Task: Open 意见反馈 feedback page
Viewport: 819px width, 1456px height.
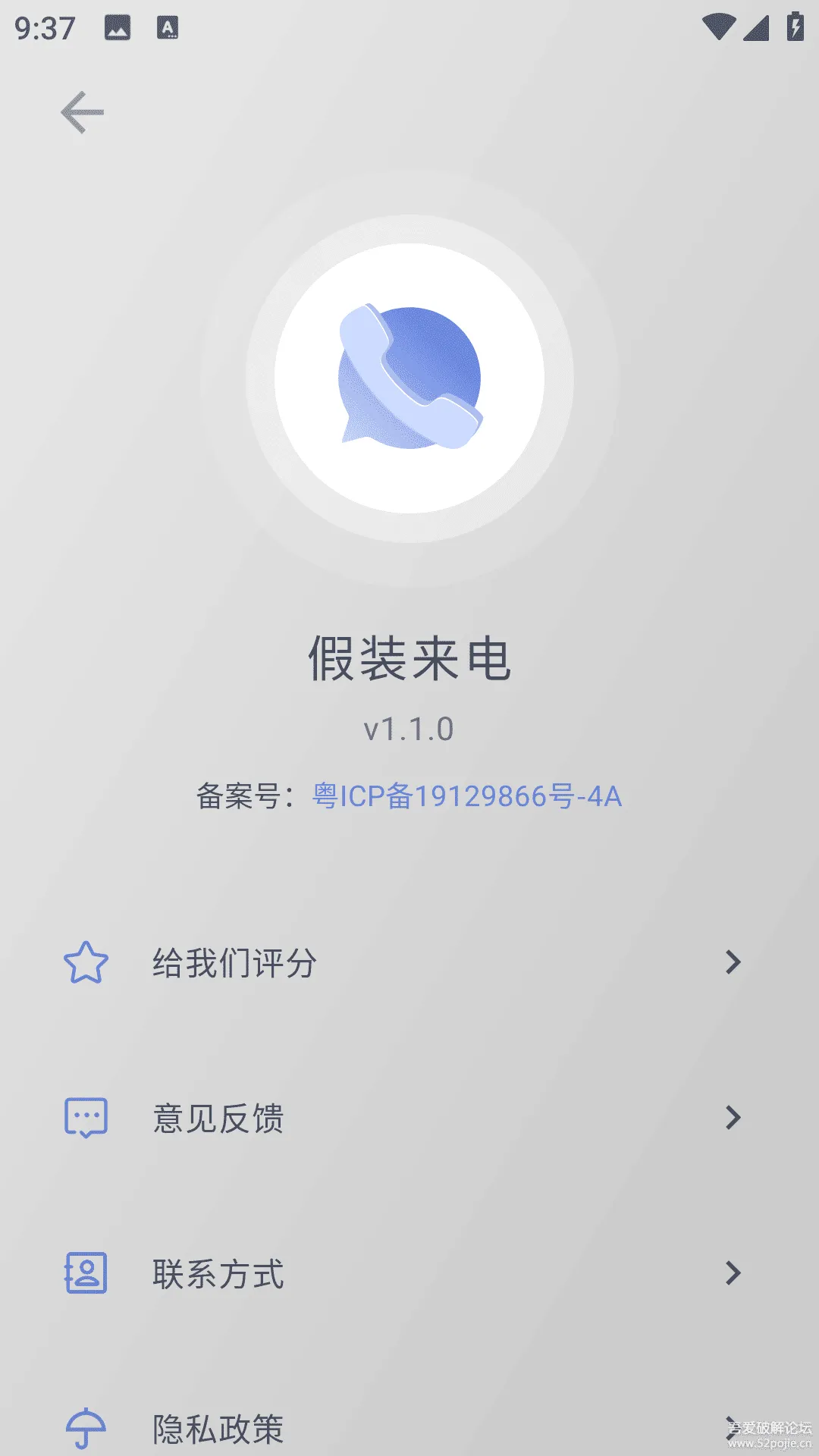Action: click(x=409, y=1118)
